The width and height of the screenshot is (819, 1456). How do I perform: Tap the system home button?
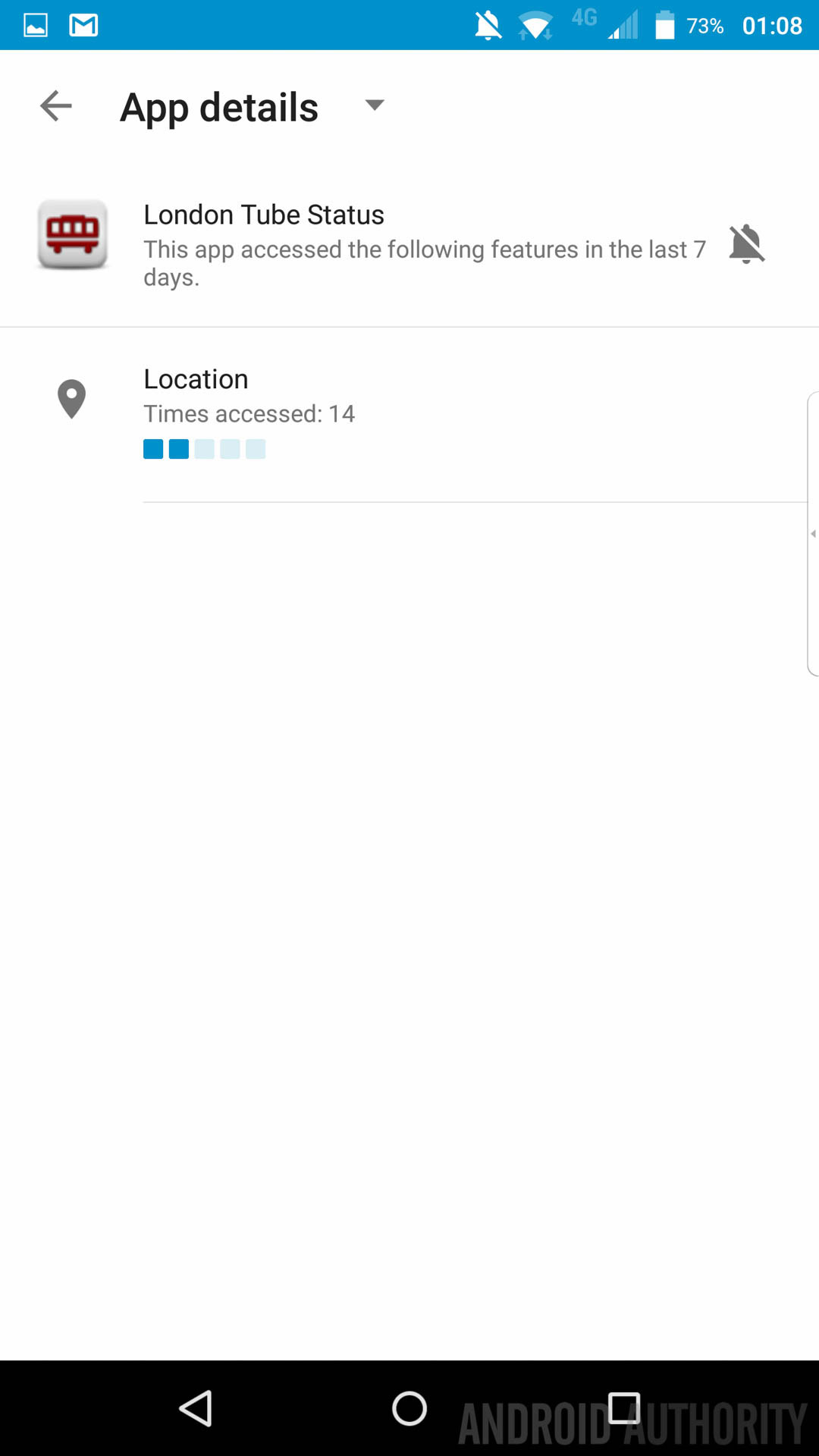click(409, 1409)
